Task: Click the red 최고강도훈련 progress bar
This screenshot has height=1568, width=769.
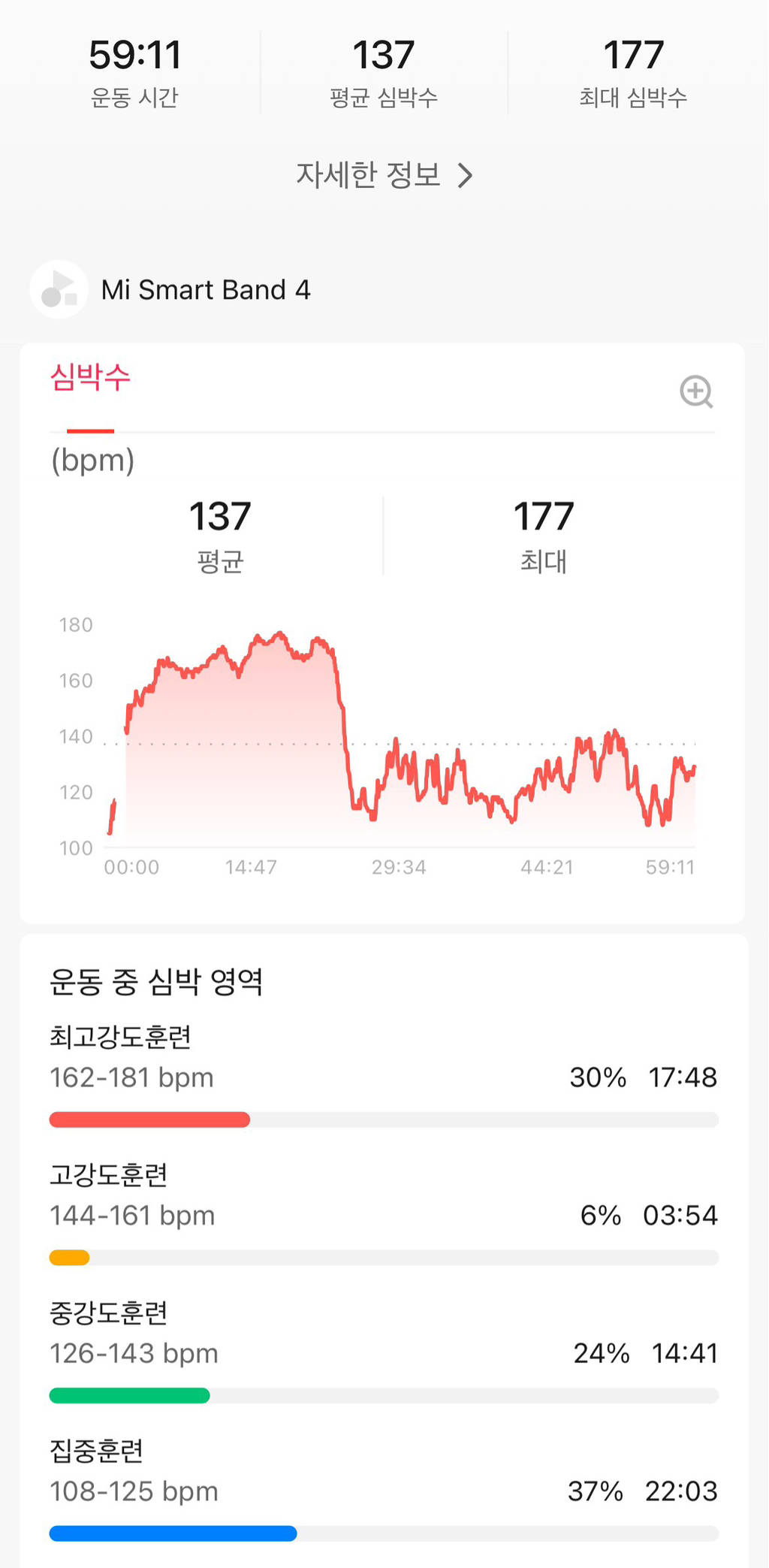Action: [x=150, y=1119]
